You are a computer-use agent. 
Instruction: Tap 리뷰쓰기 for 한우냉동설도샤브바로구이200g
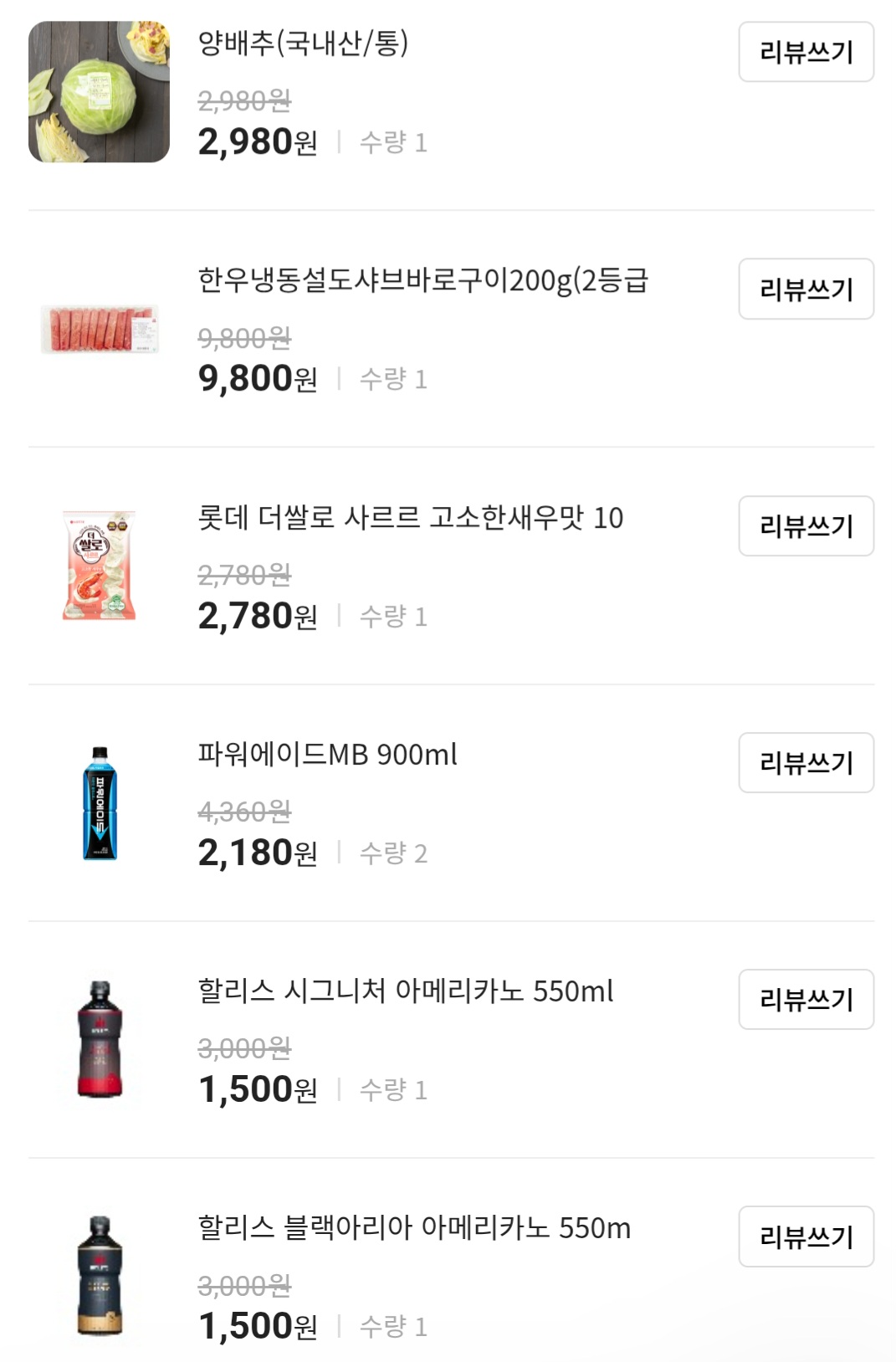click(806, 289)
